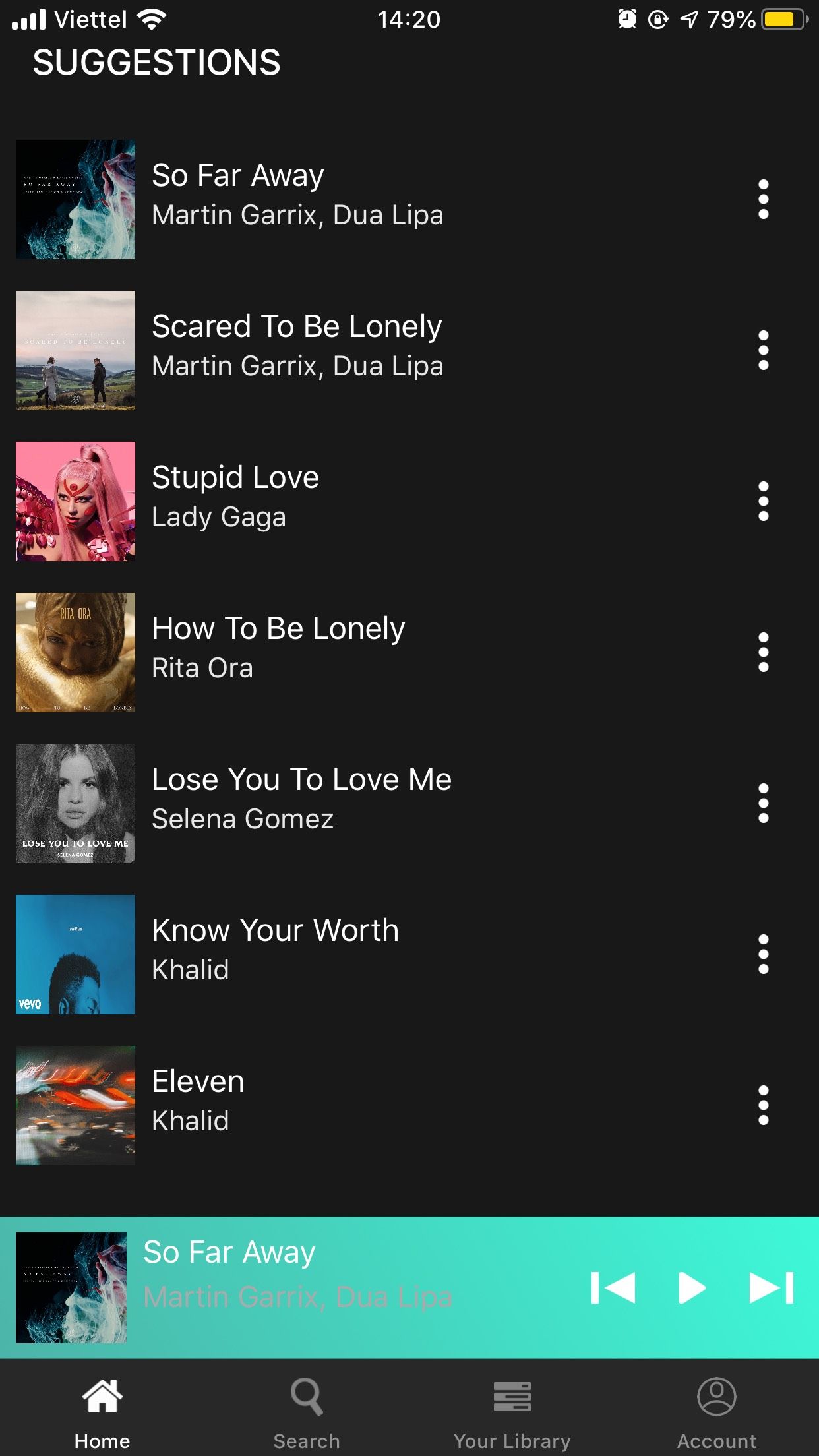Screen dimensions: 819x1456
Task: Play Eleven by Khalid
Action: pos(198,1101)
